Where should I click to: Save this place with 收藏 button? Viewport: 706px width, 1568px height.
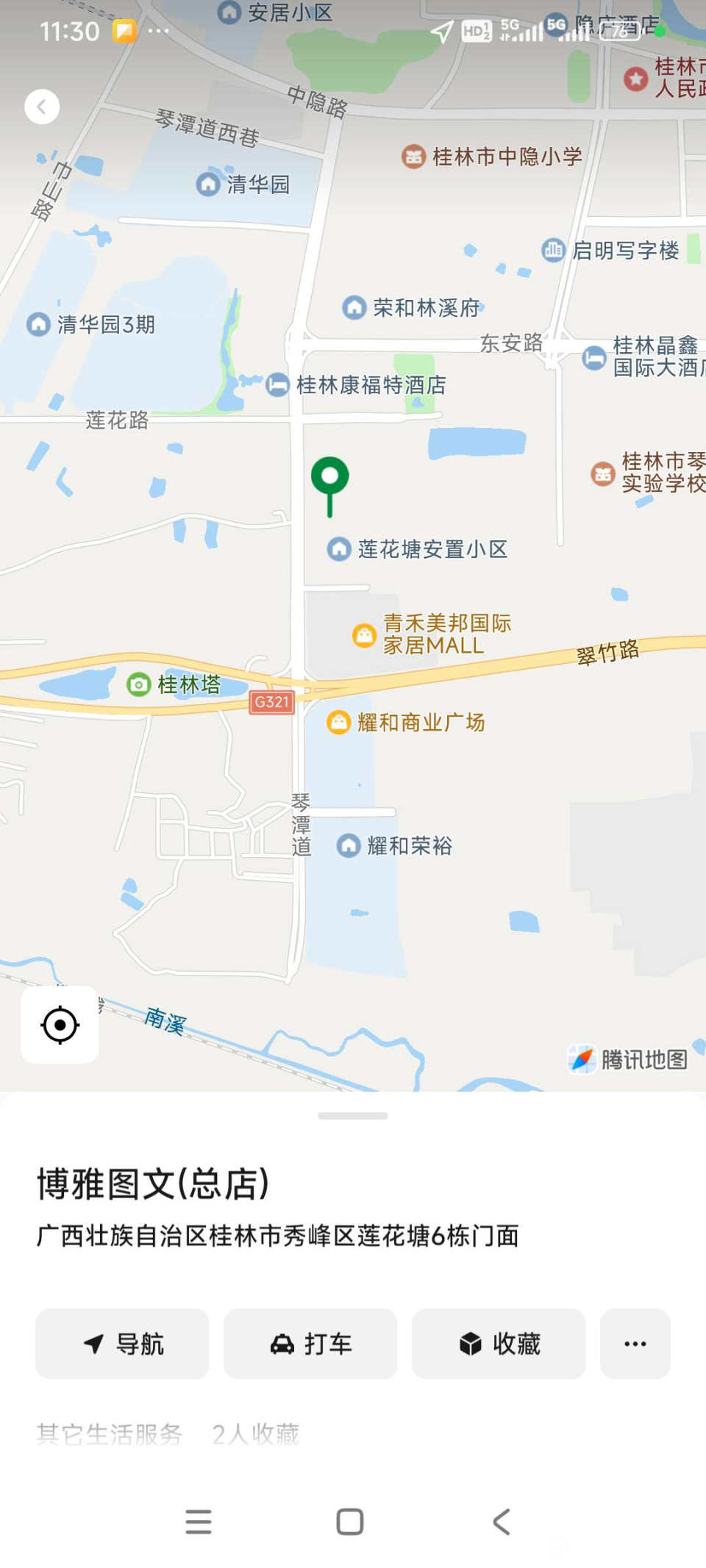[x=499, y=1344]
